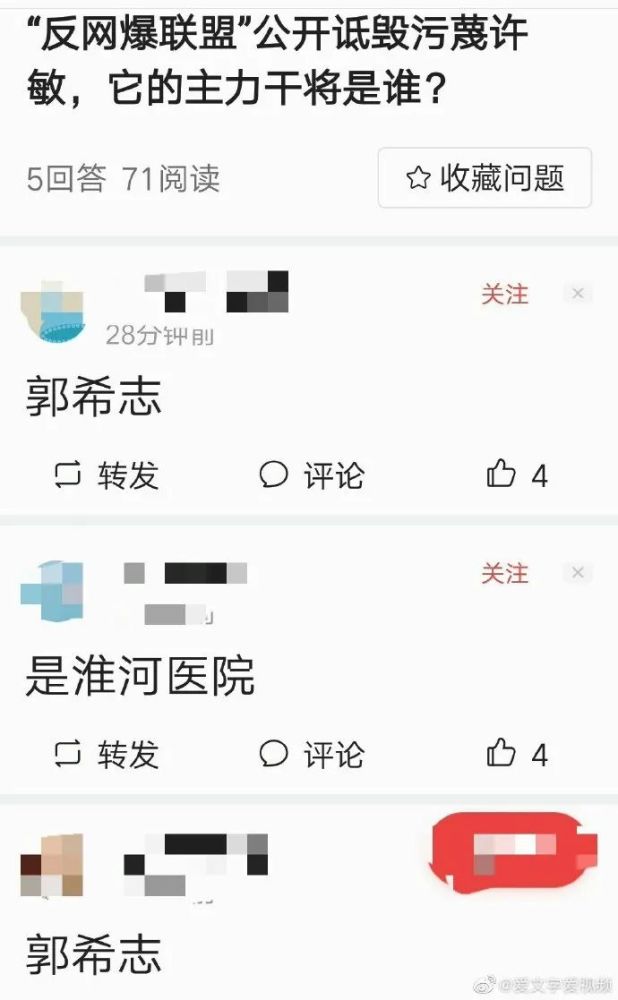Repost the answer posted 28分钟前
Viewport: 618px width, 1000px height.
(105, 475)
